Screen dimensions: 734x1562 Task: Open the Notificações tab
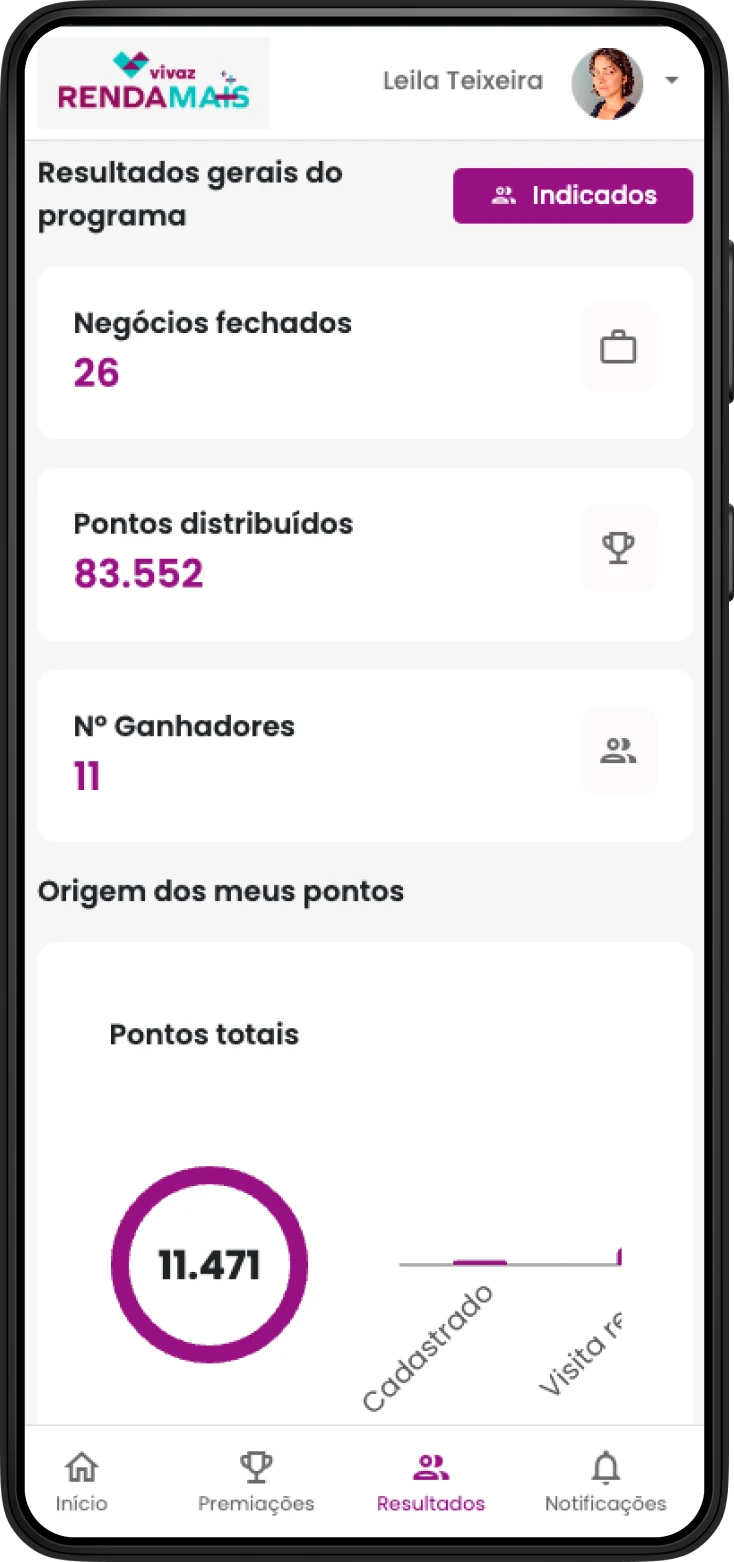[605, 1482]
